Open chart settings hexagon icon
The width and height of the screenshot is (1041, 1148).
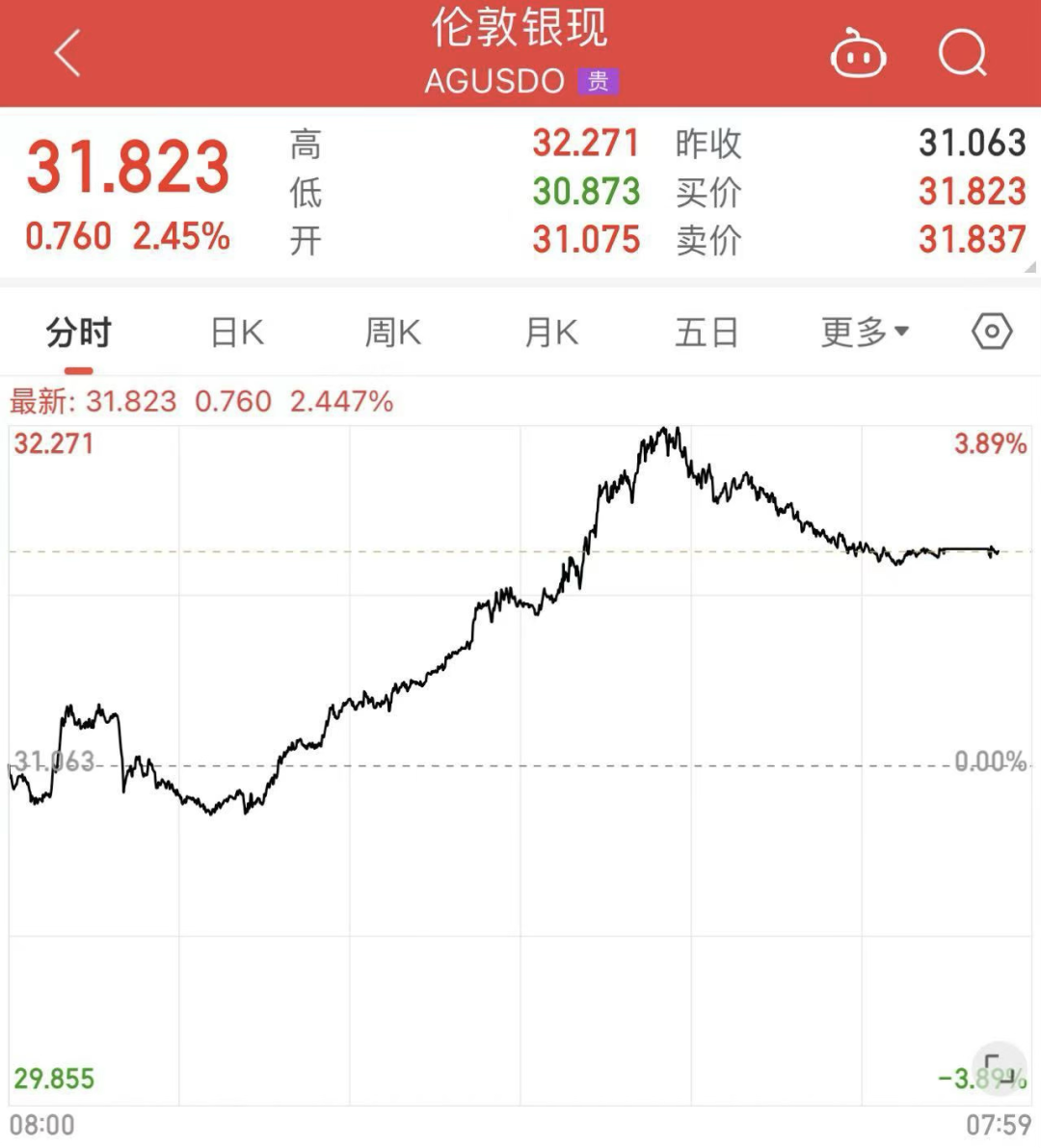pyautogui.click(x=991, y=333)
